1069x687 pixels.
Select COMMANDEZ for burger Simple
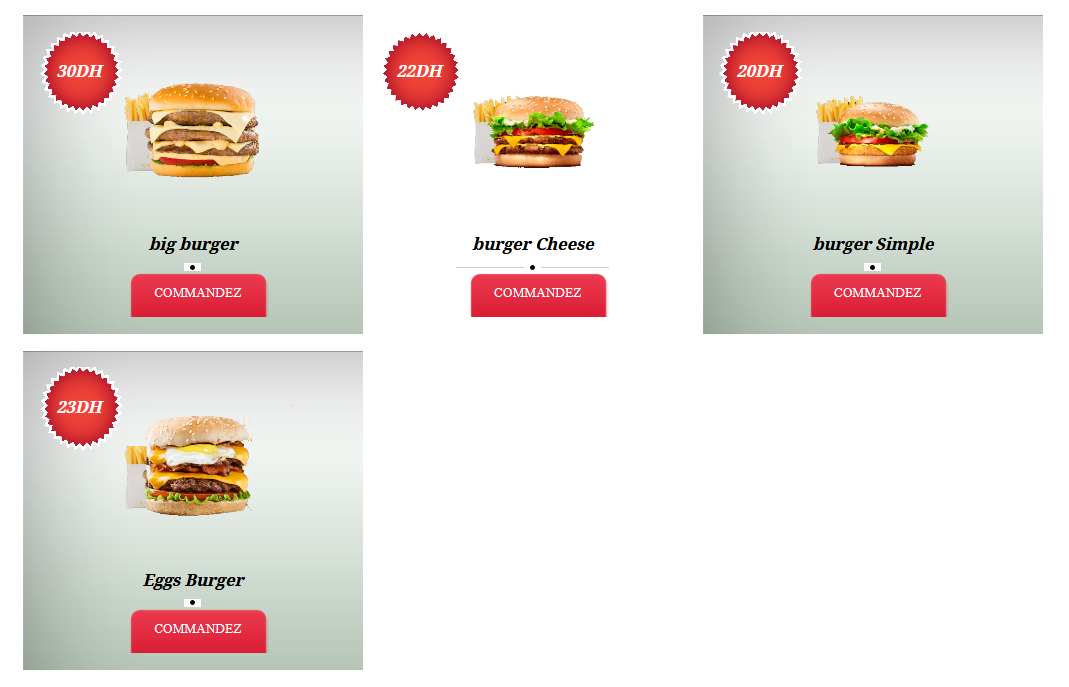878,294
